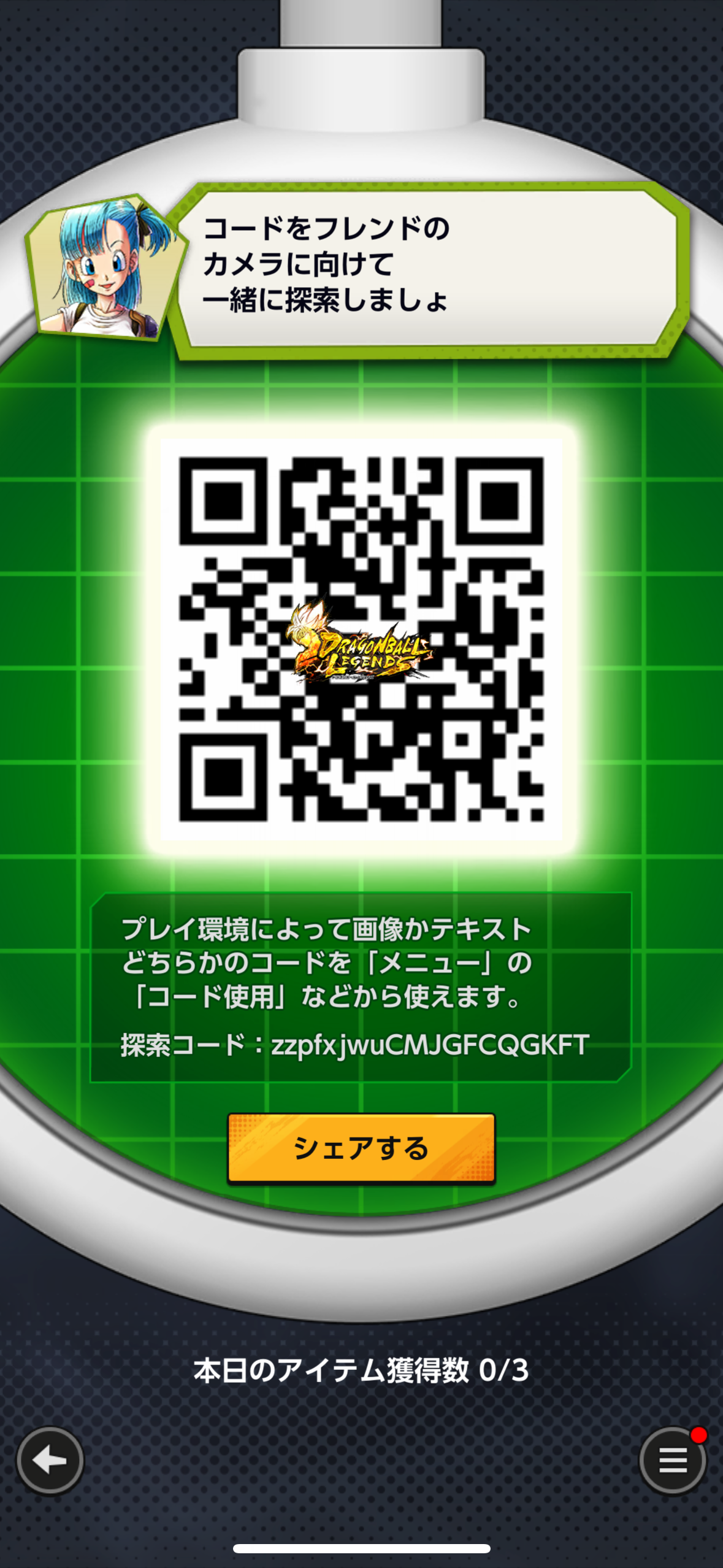Screen dimensions: 723x1568
Task: Go back with the arrow button
Action: 50,1461
